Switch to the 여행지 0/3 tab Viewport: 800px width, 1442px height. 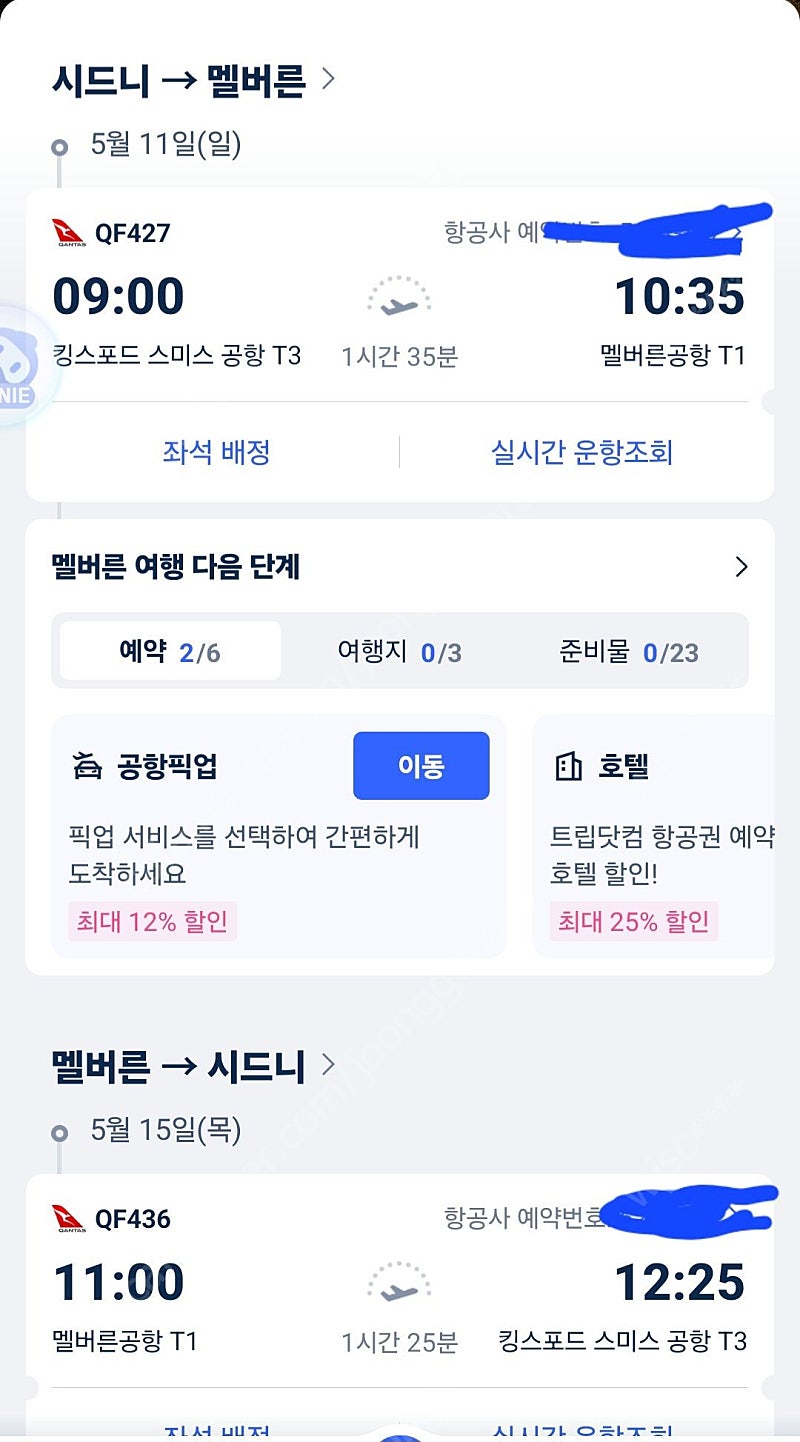(400, 652)
